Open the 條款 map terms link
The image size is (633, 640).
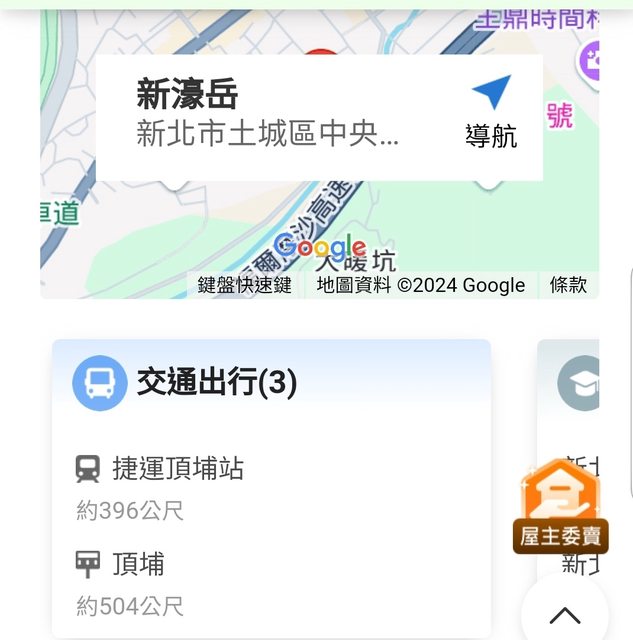(568, 285)
